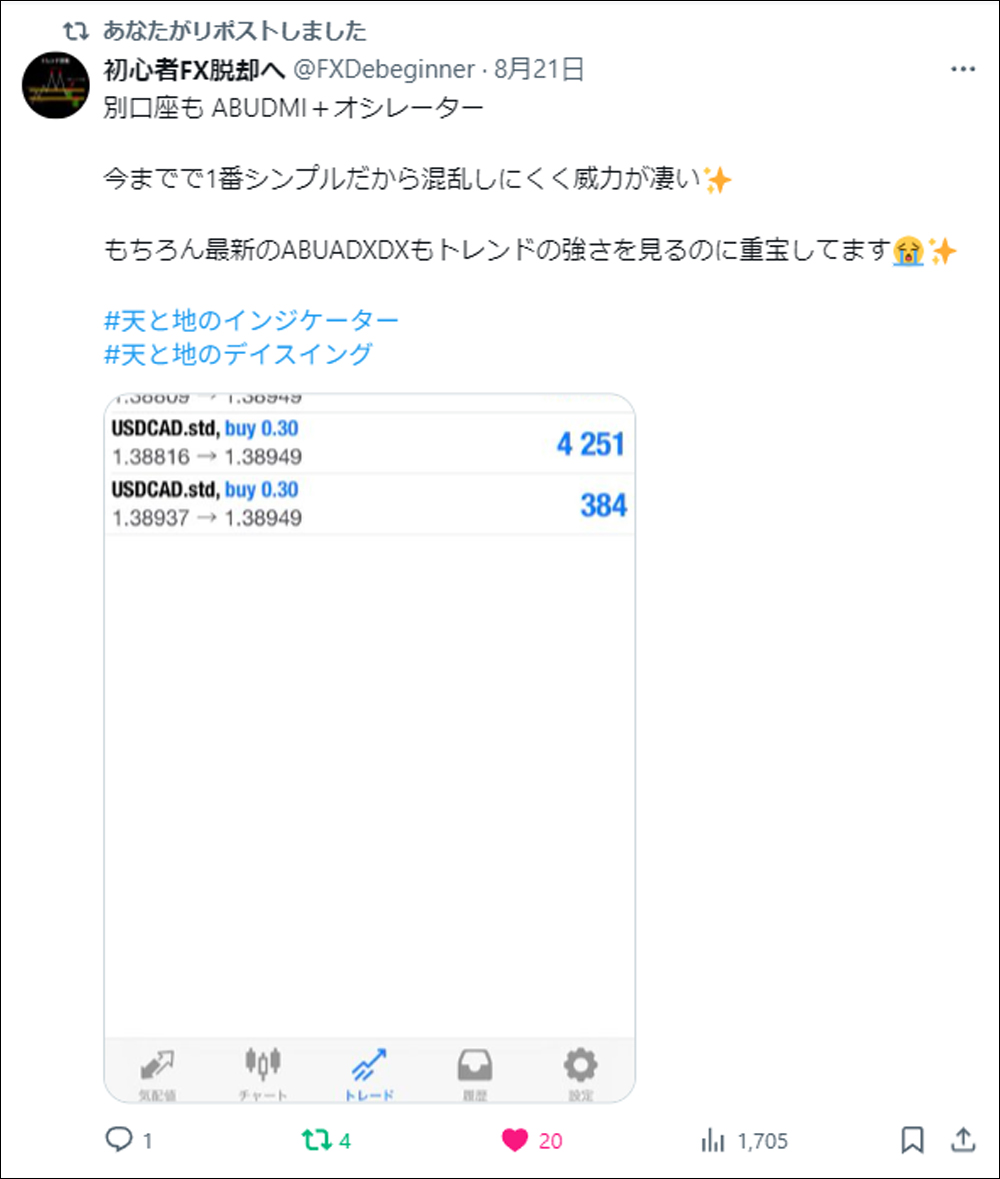This screenshot has height=1179, width=1000.
Task: Enlarge the attached USDCAD trade screenshot
Action: click(x=369, y=748)
